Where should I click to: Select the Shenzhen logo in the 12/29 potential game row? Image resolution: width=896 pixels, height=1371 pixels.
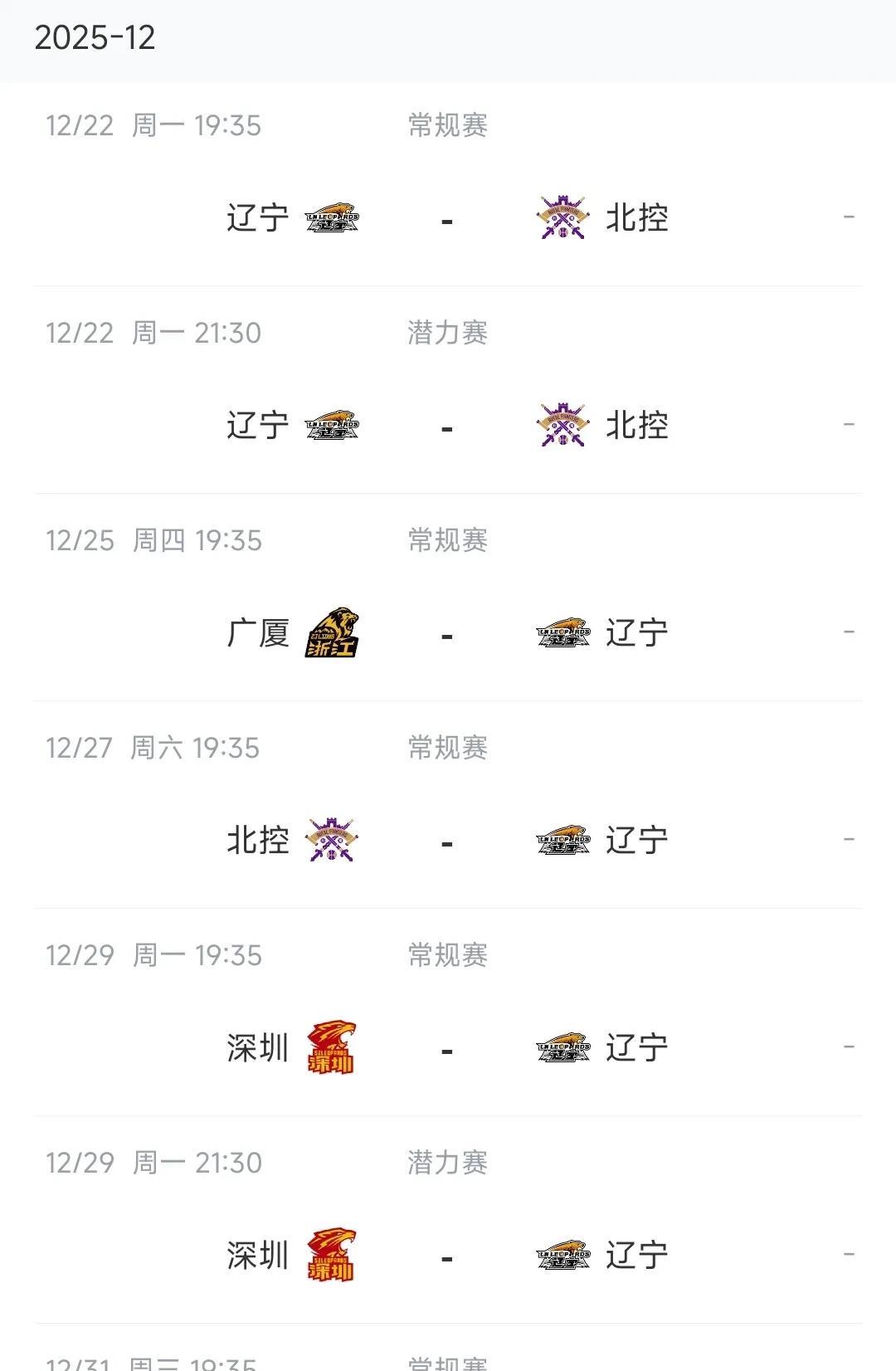pos(332,1256)
